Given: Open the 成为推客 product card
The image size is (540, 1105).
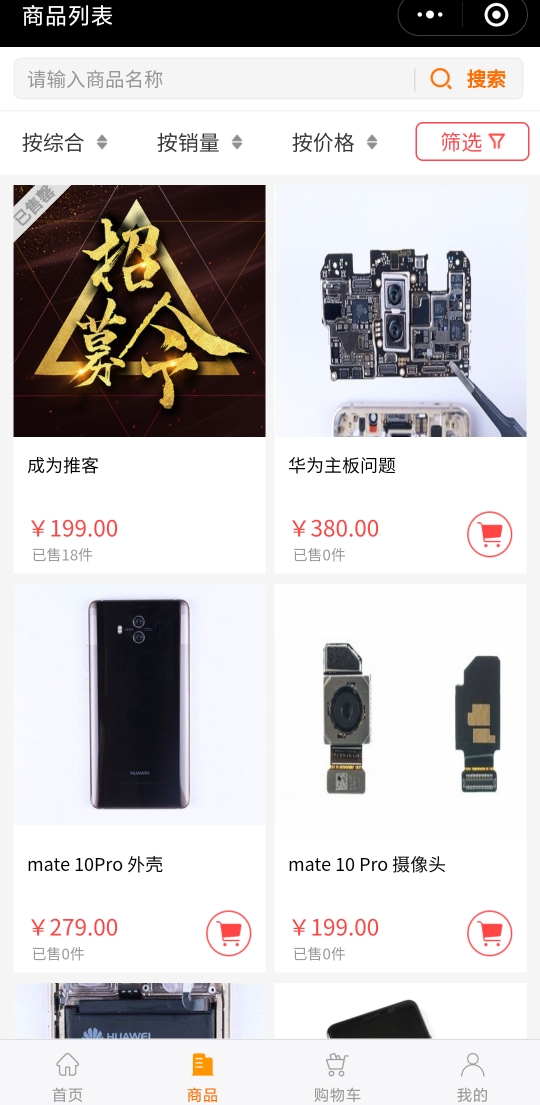Looking at the screenshot, I should (140, 379).
